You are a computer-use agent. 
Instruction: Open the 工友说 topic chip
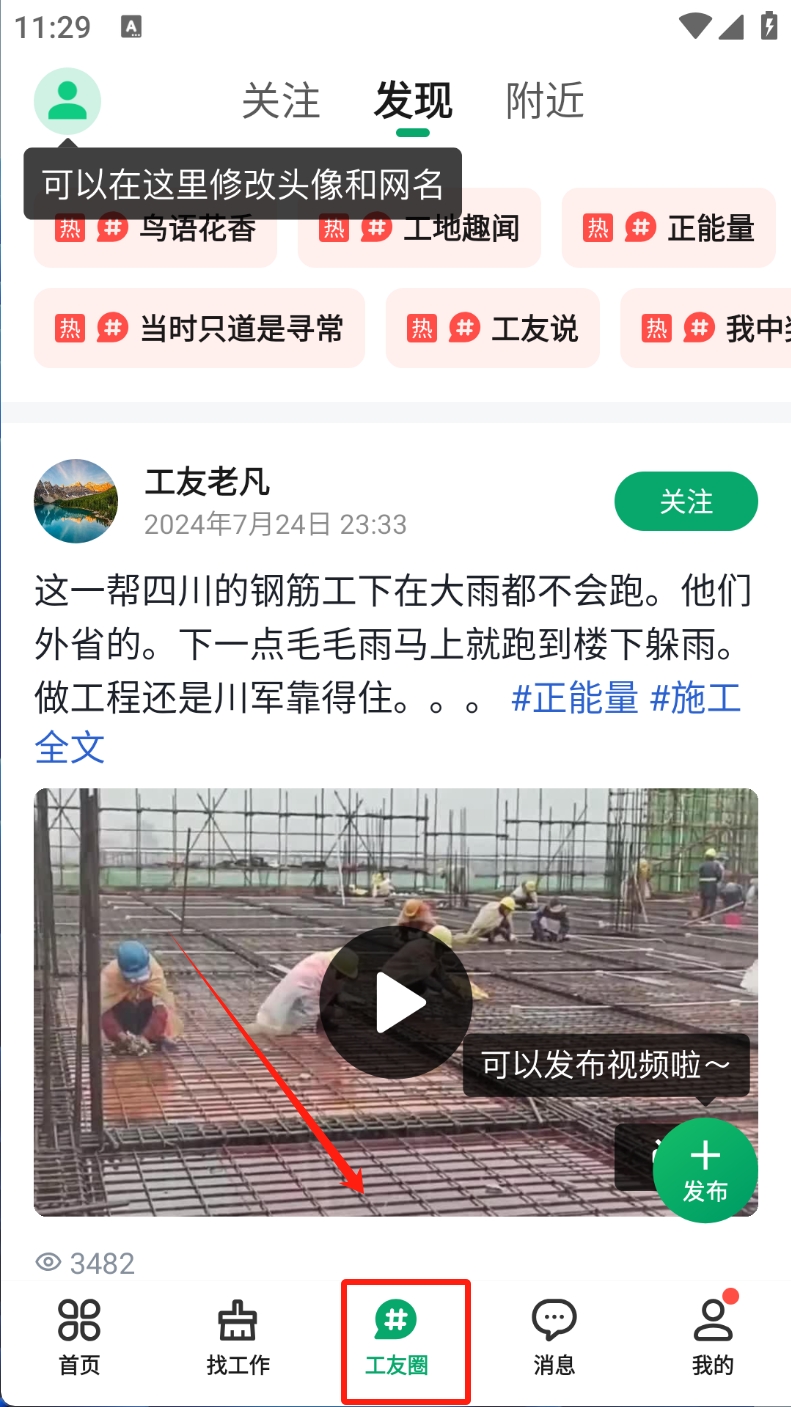point(492,328)
